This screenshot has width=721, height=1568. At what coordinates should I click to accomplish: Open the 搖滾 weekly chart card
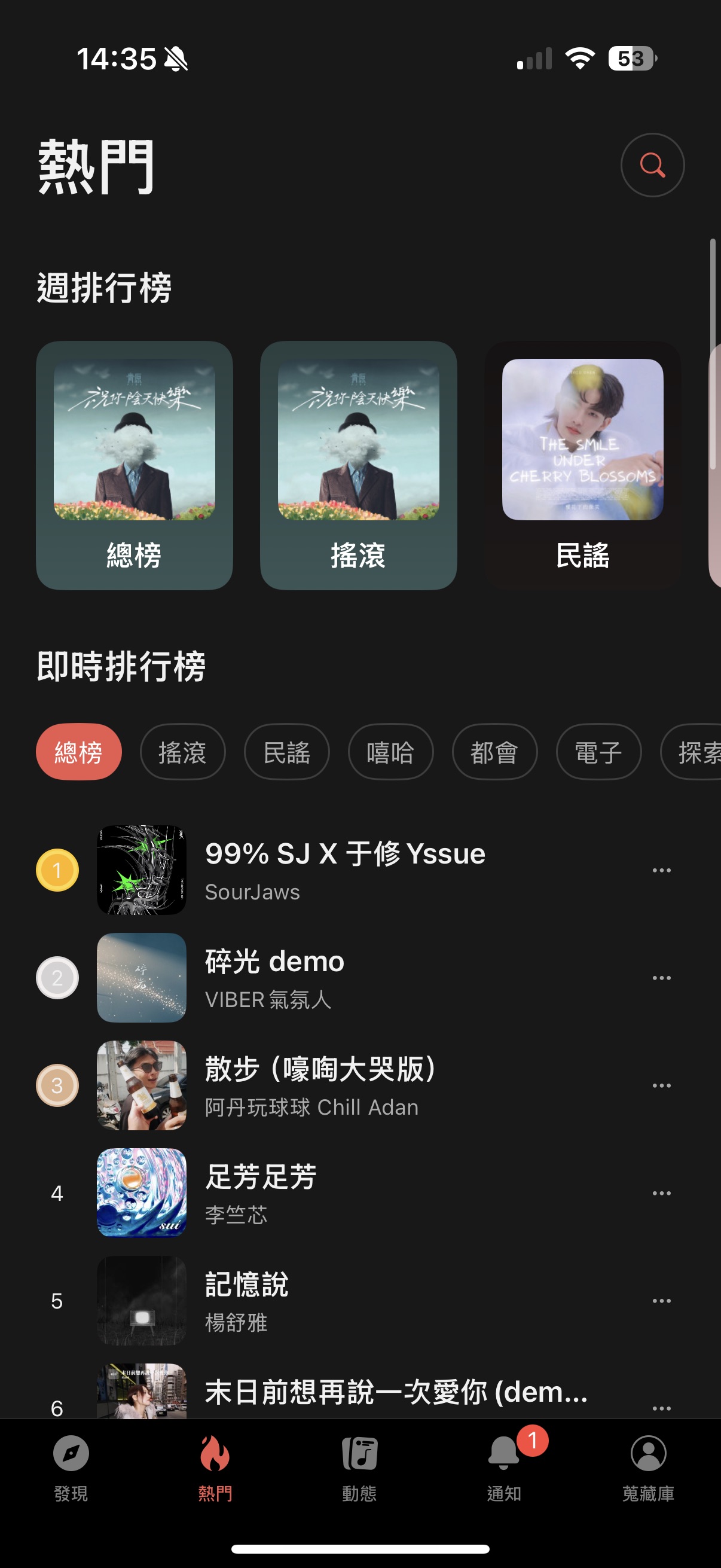[358, 465]
